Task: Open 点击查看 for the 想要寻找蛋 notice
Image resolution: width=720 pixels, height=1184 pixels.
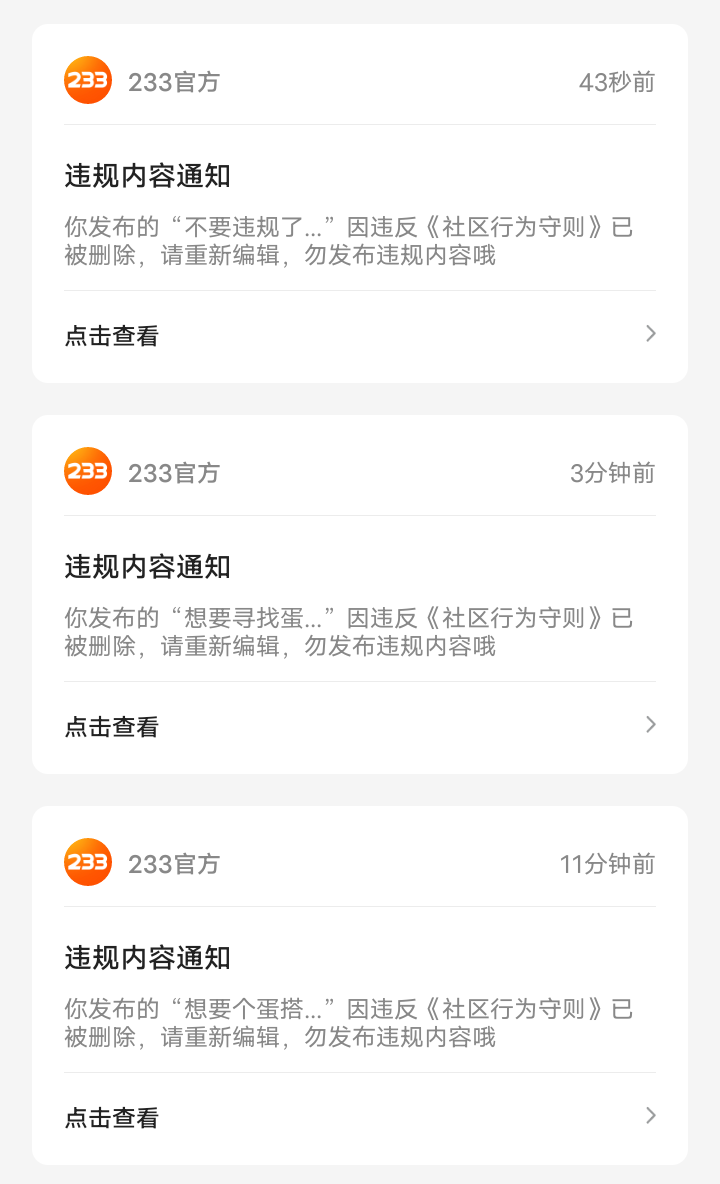Action: 360,726
